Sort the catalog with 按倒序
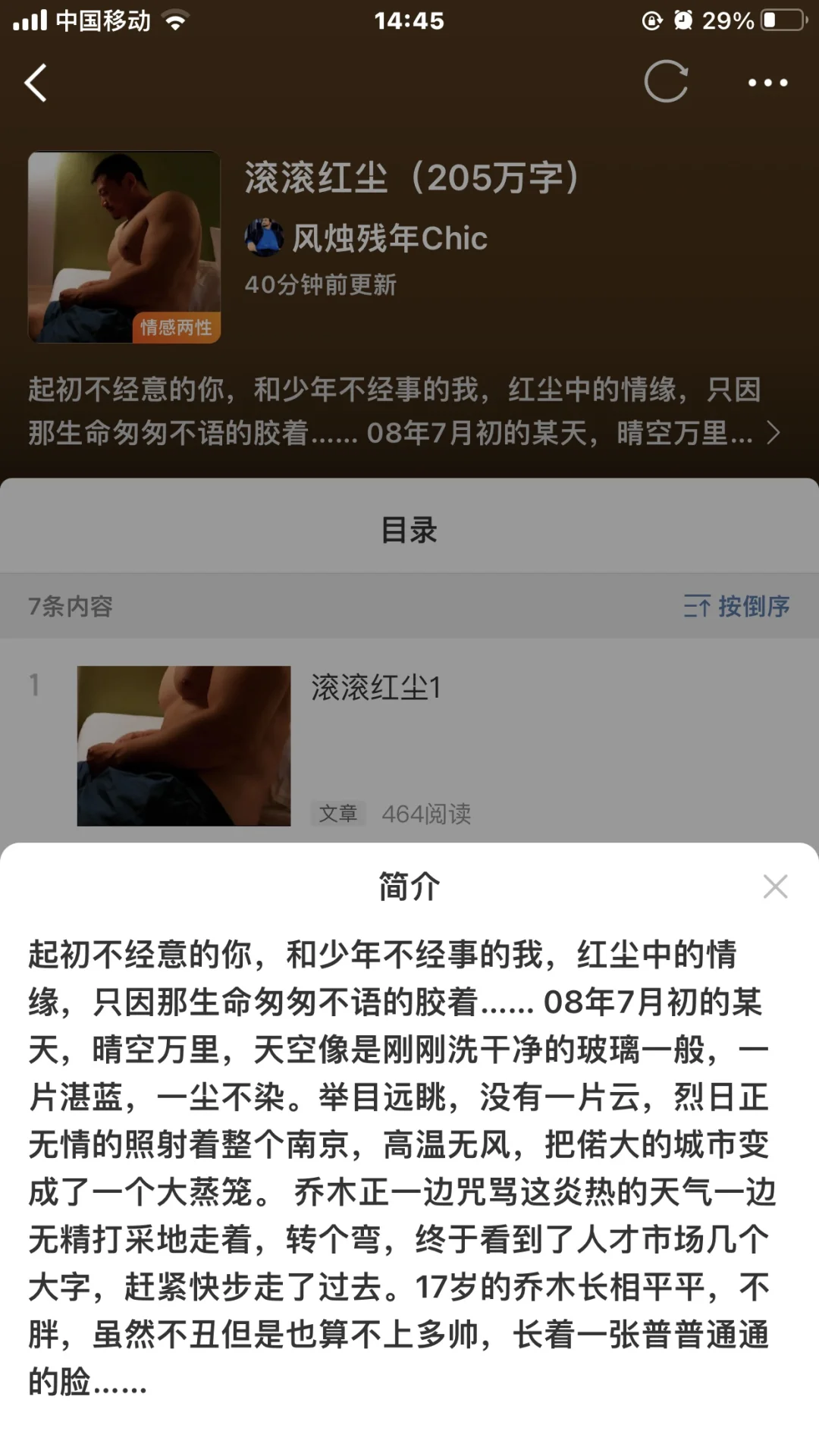The image size is (819, 1456). click(x=736, y=606)
